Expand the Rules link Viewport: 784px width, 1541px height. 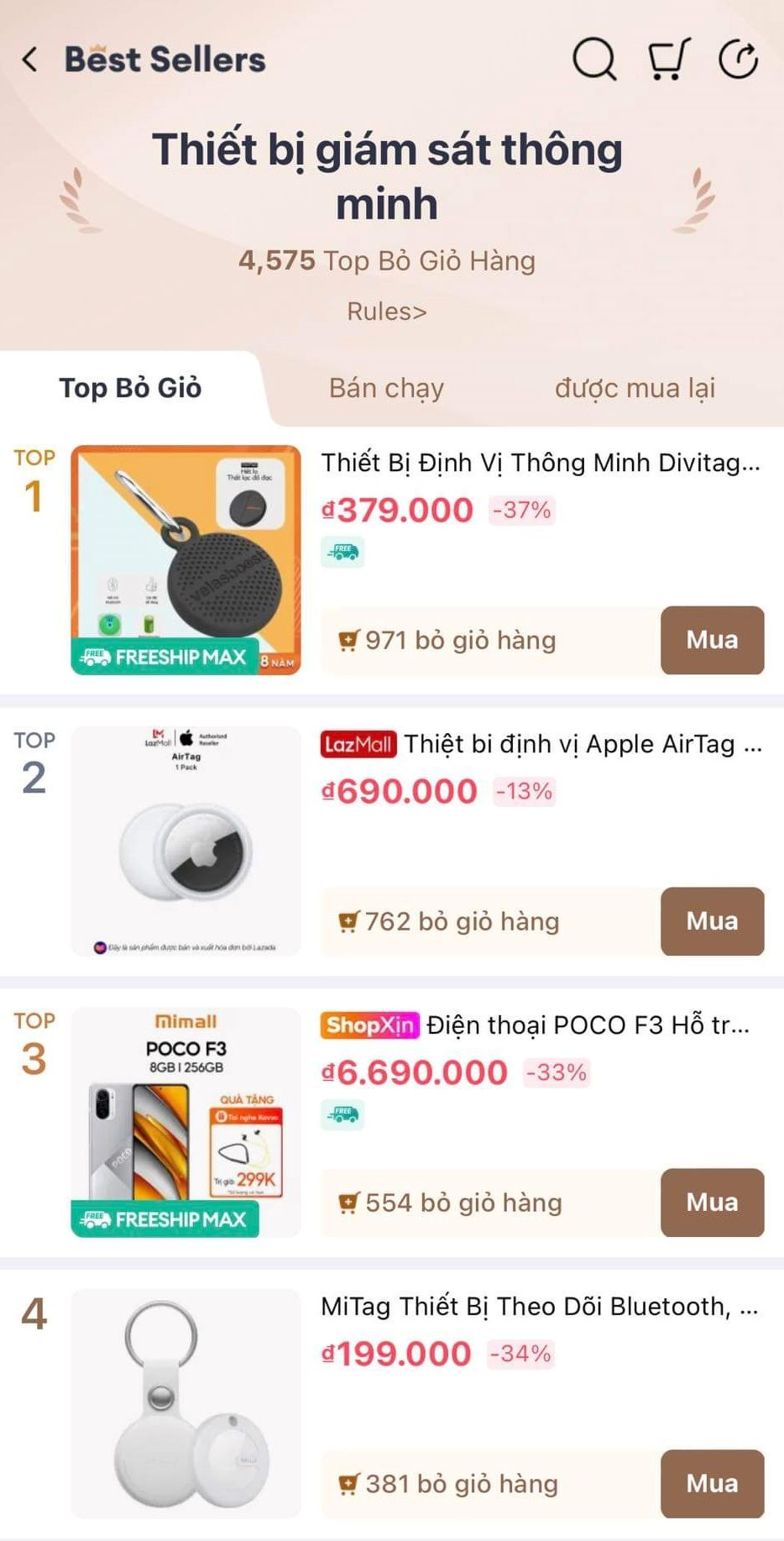(x=386, y=311)
